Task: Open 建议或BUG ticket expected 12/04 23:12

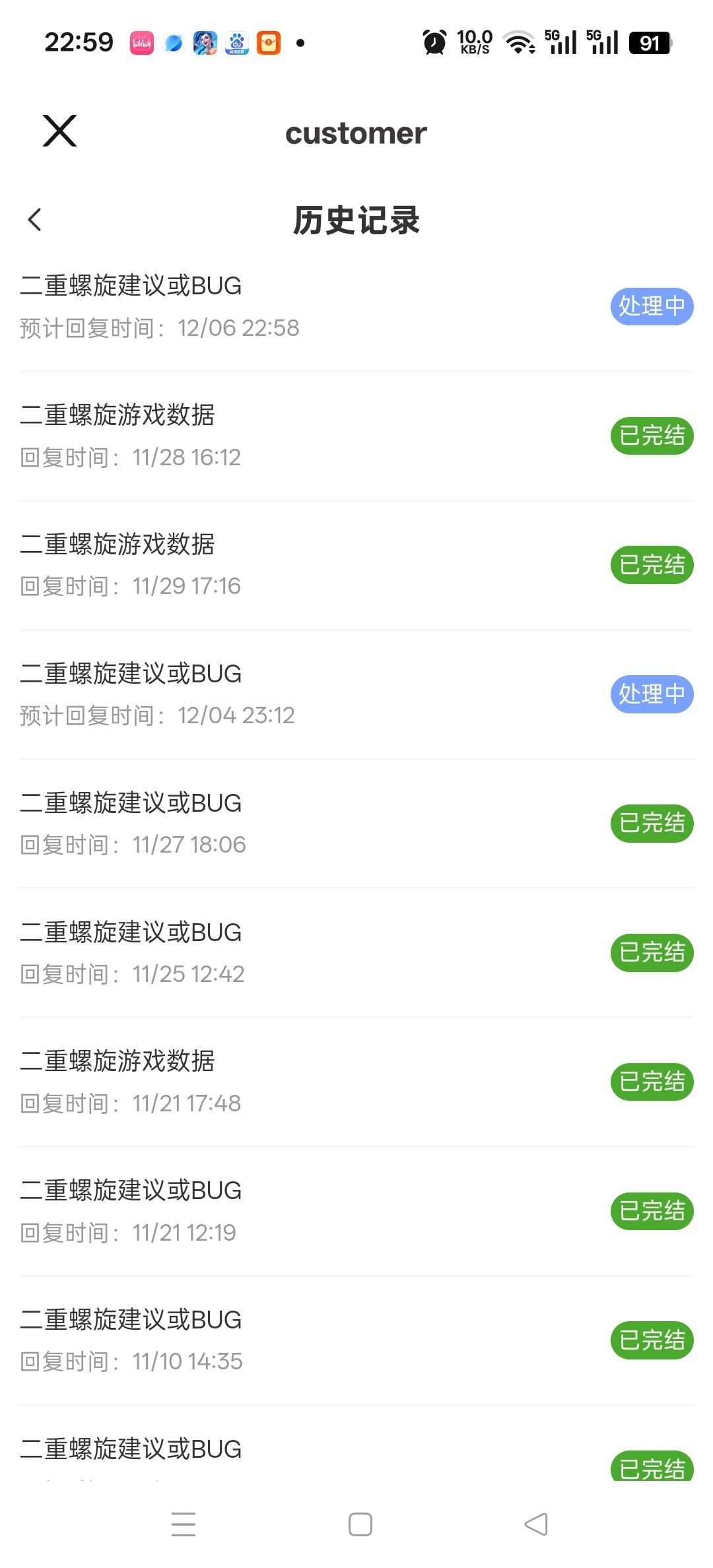Action: (x=356, y=694)
